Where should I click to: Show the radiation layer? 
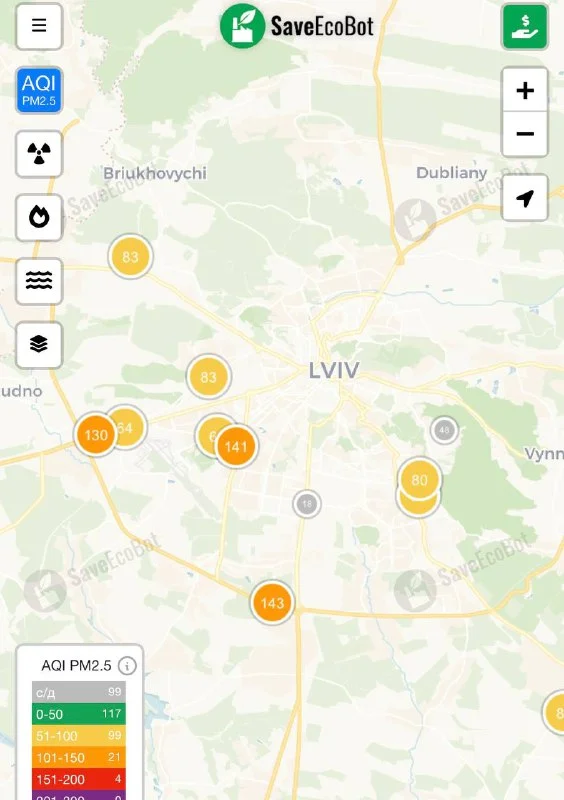click(39, 154)
